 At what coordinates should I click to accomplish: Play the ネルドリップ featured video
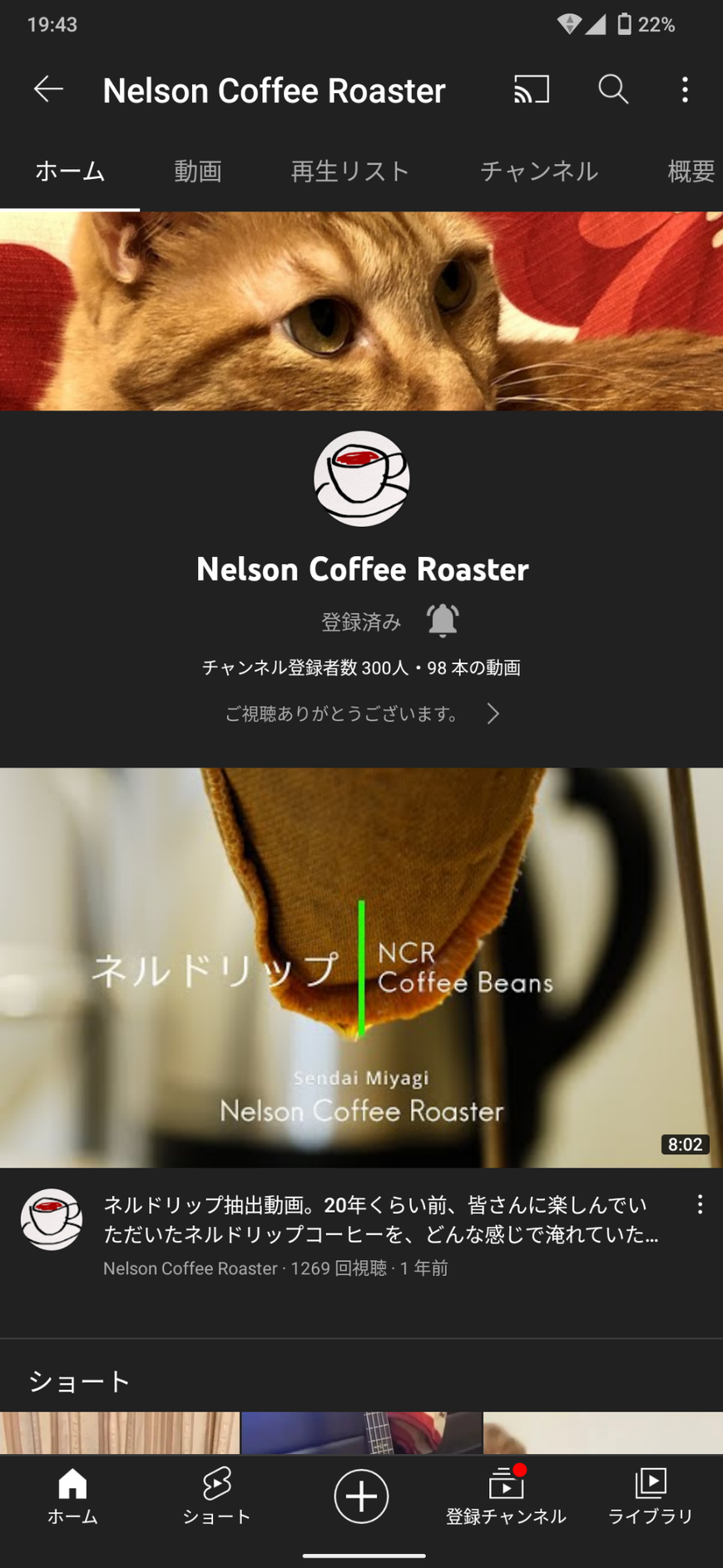(361, 967)
